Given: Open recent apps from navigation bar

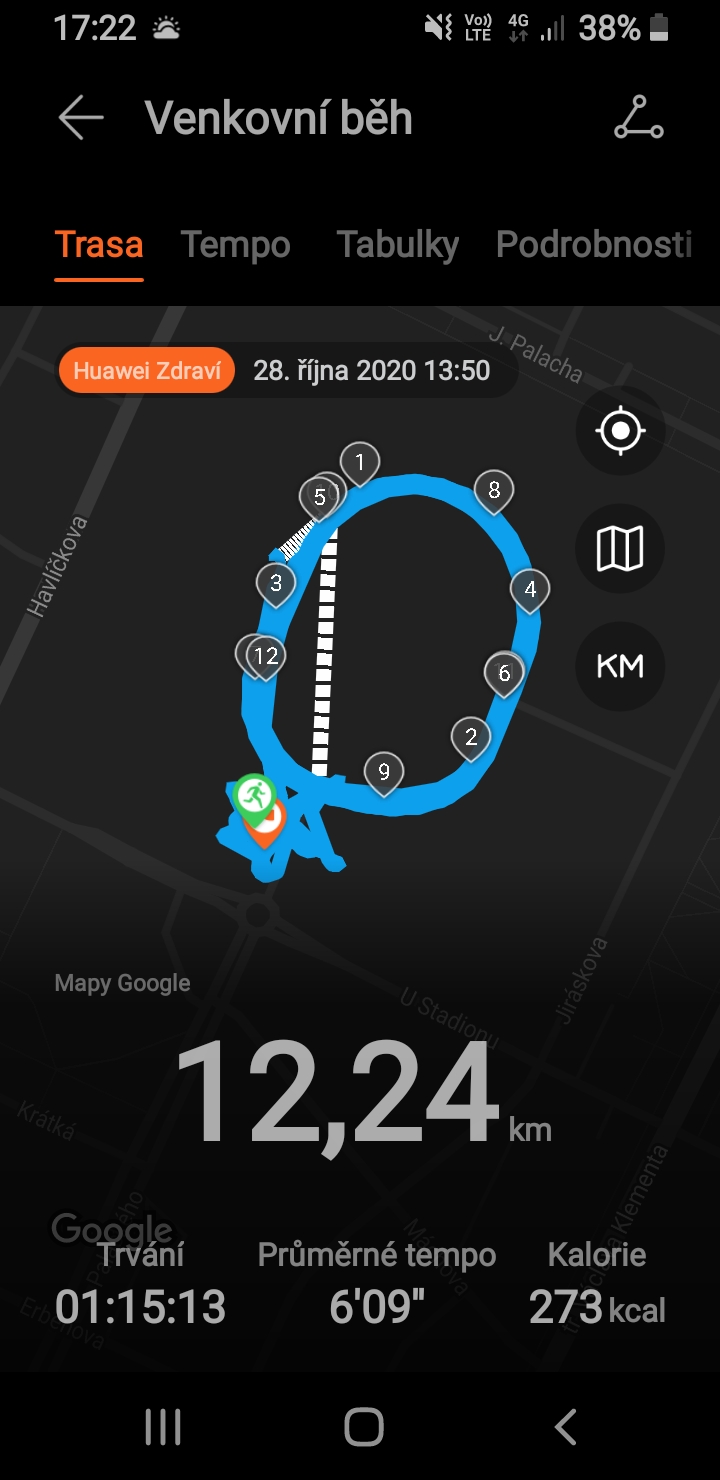Looking at the screenshot, I should point(162,1427).
